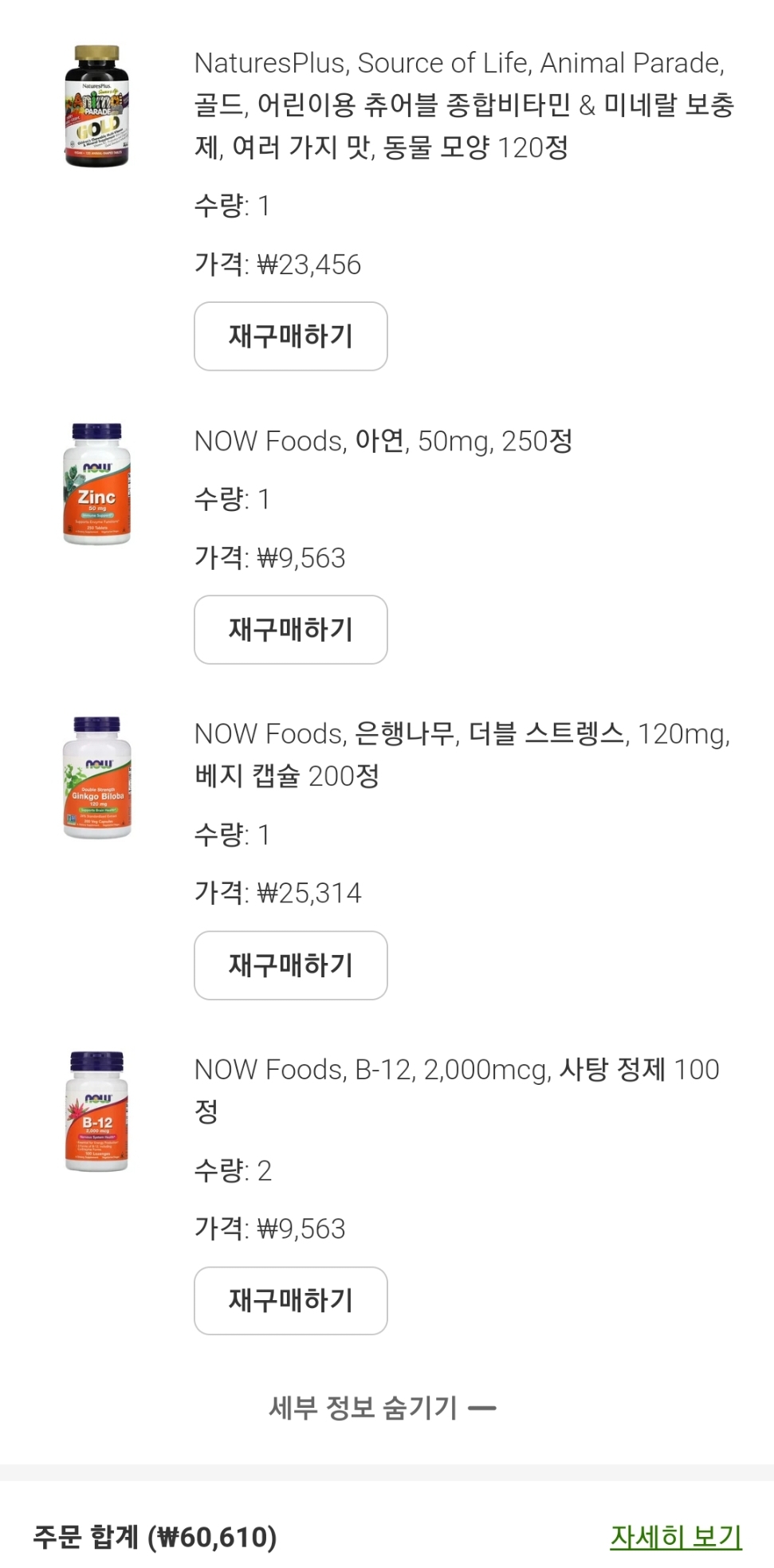Viewport: 774px width, 1568px height.
Task: View the NOW B-12 bottle image
Action: [x=96, y=1112]
